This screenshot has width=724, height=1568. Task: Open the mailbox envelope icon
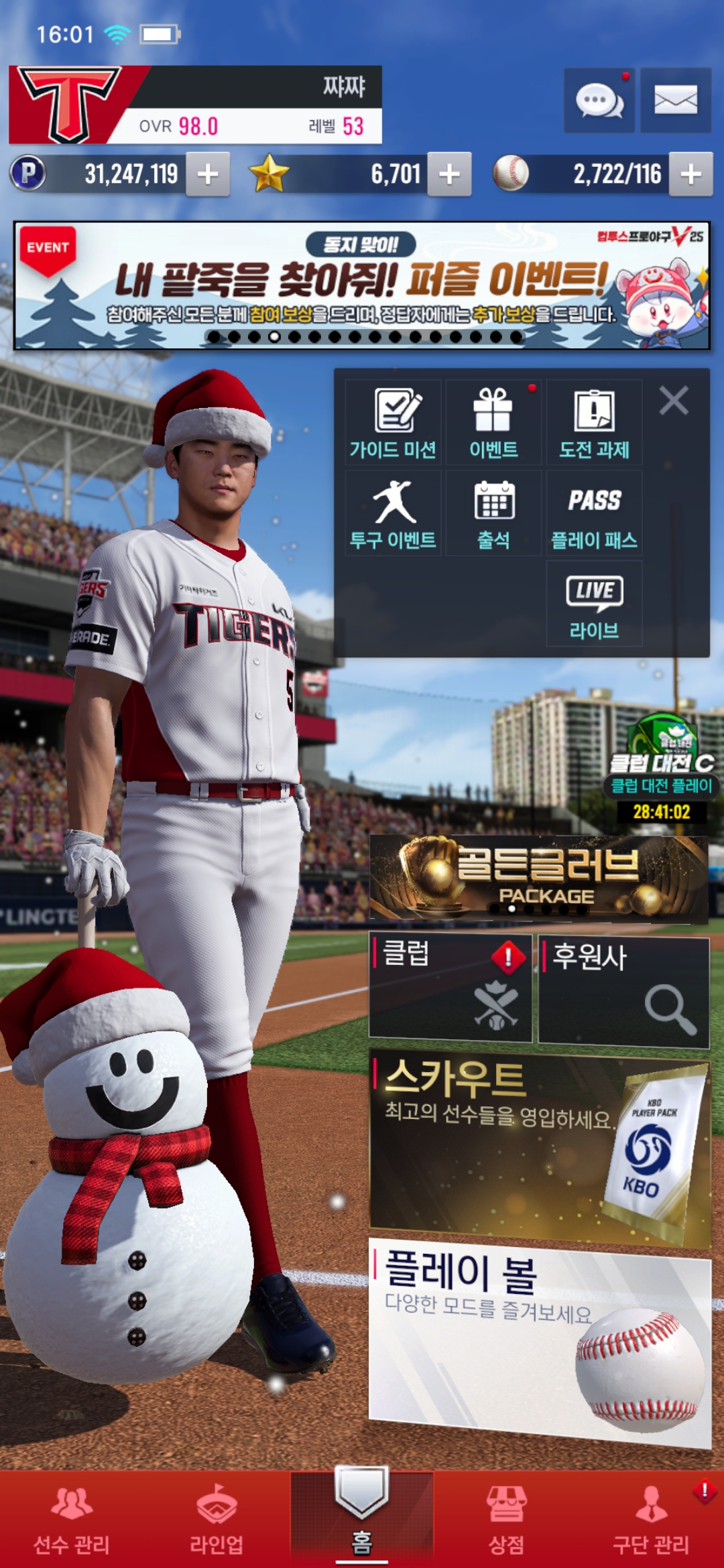[x=675, y=101]
